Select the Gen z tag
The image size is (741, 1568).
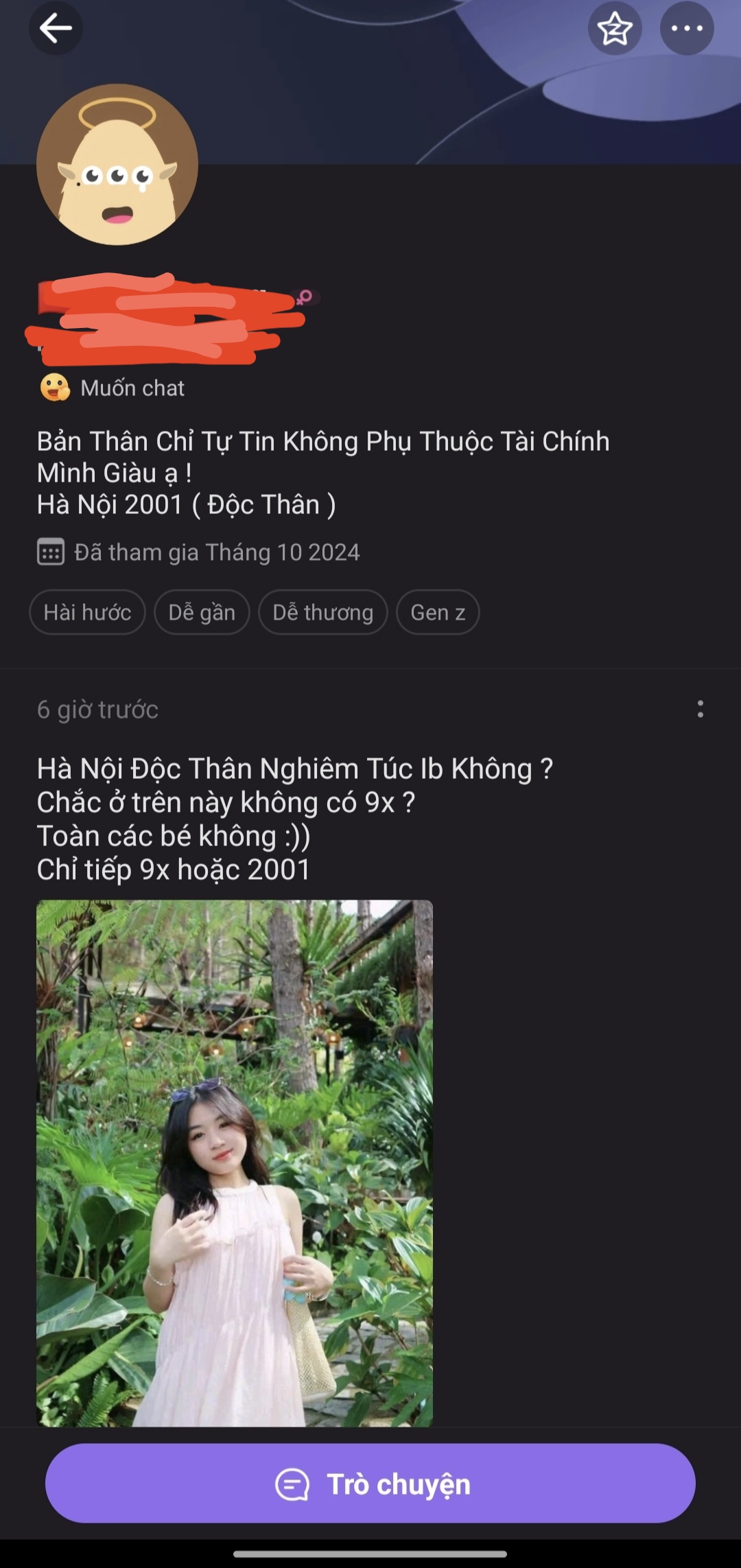coord(438,612)
